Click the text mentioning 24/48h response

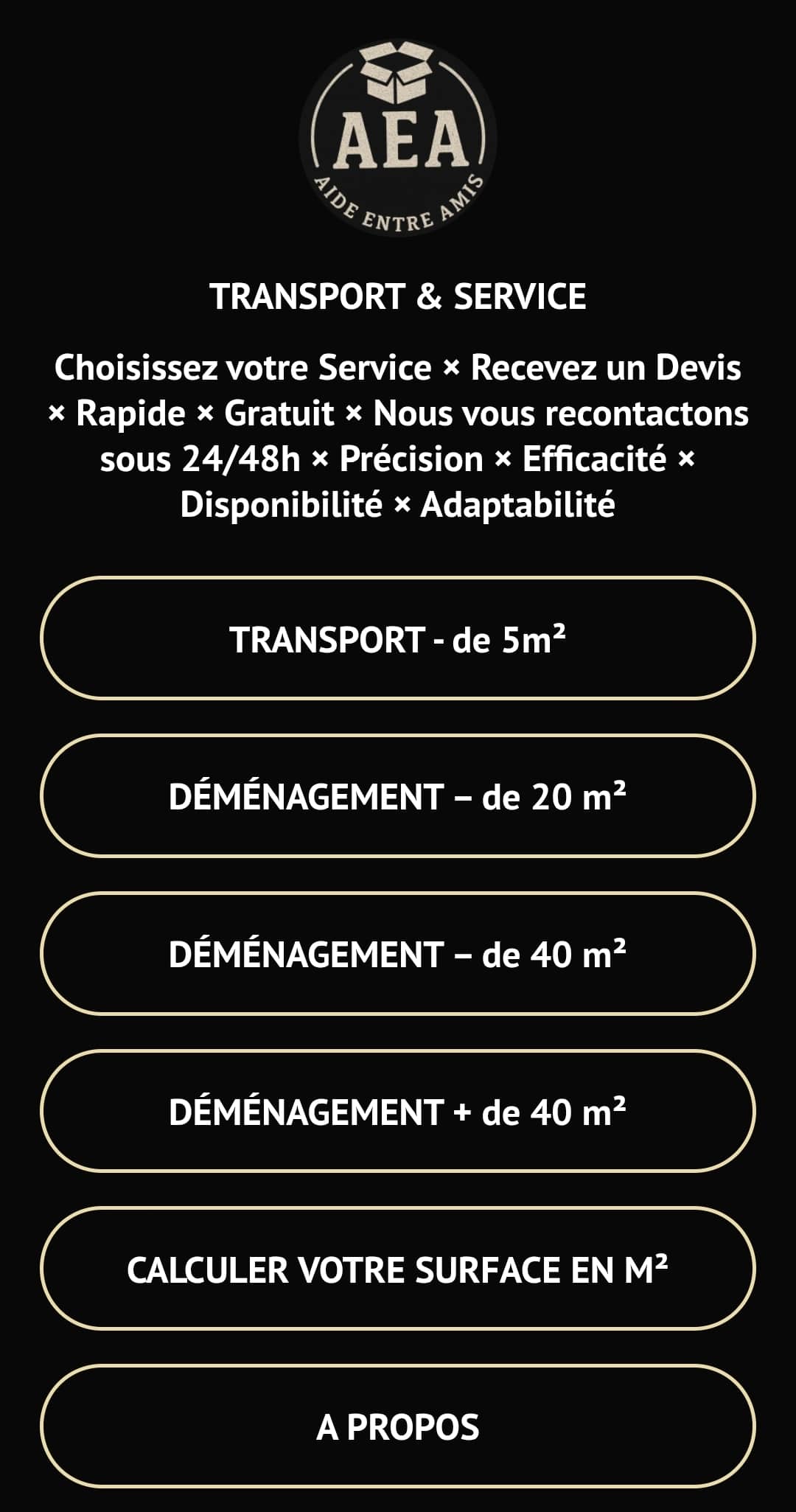[398, 458]
